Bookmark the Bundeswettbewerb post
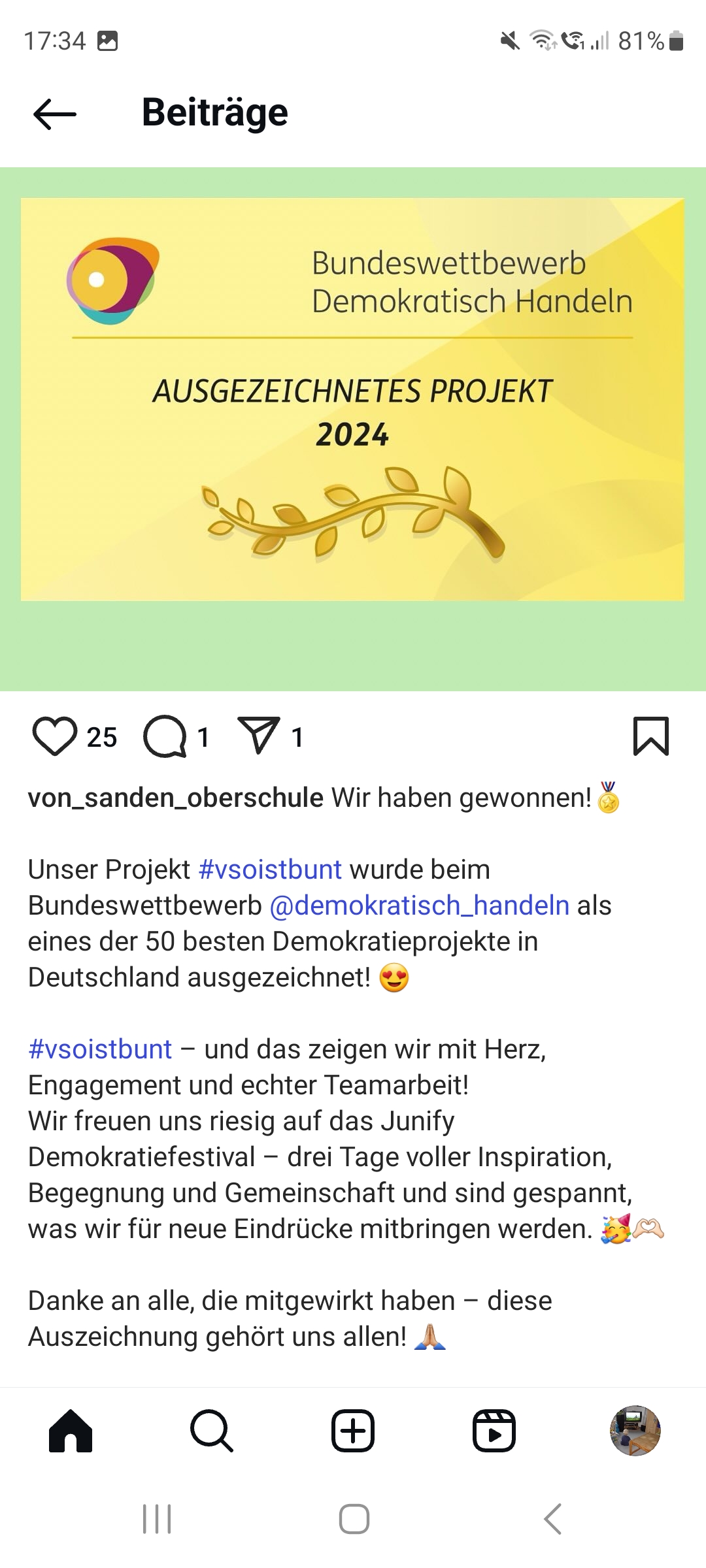Screen dimensions: 706x1568 tap(651, 736)
